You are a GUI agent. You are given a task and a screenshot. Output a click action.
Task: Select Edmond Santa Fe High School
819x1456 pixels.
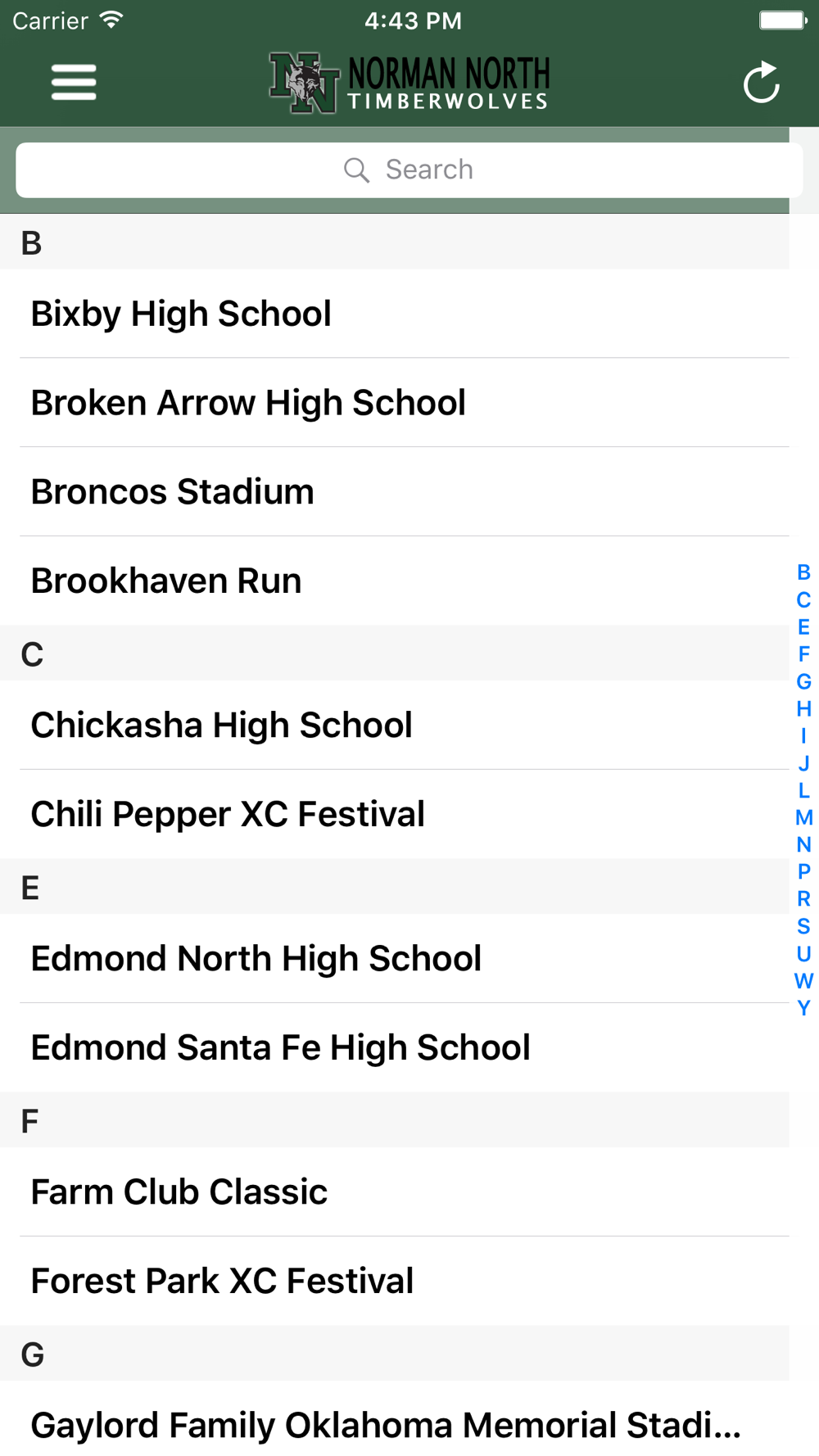[395, 1047]
